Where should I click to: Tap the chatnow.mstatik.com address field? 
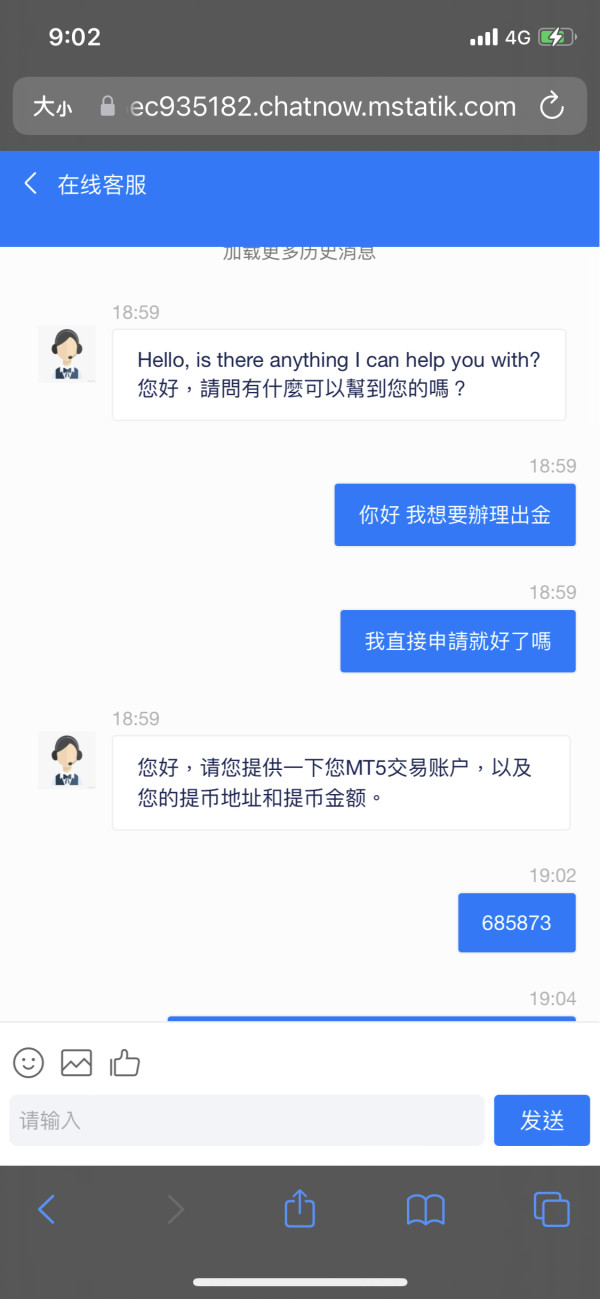[x=322, y=107]
